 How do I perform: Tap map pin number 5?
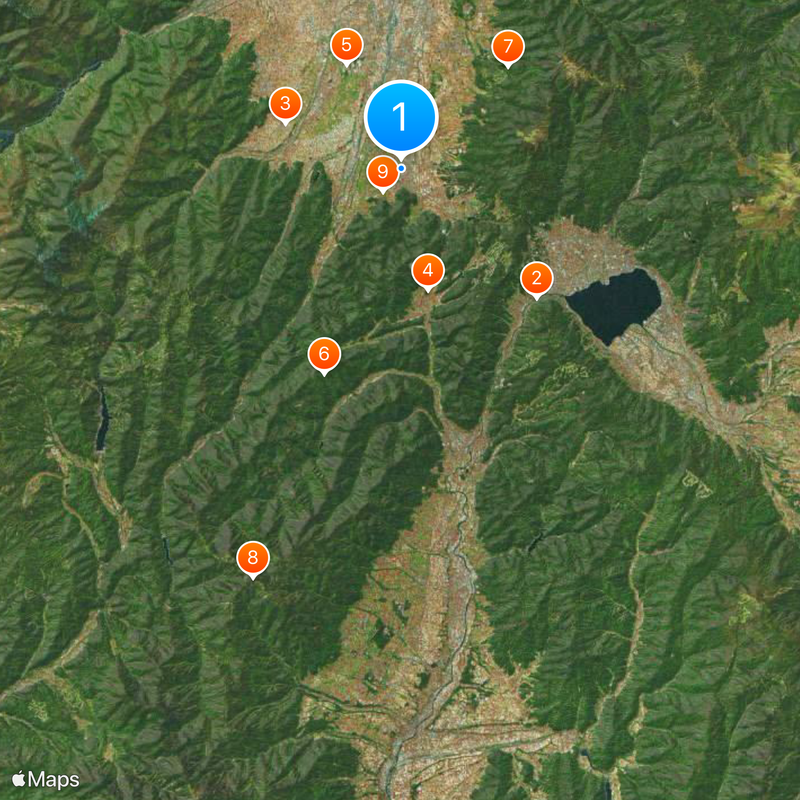[x=347, y=45]
